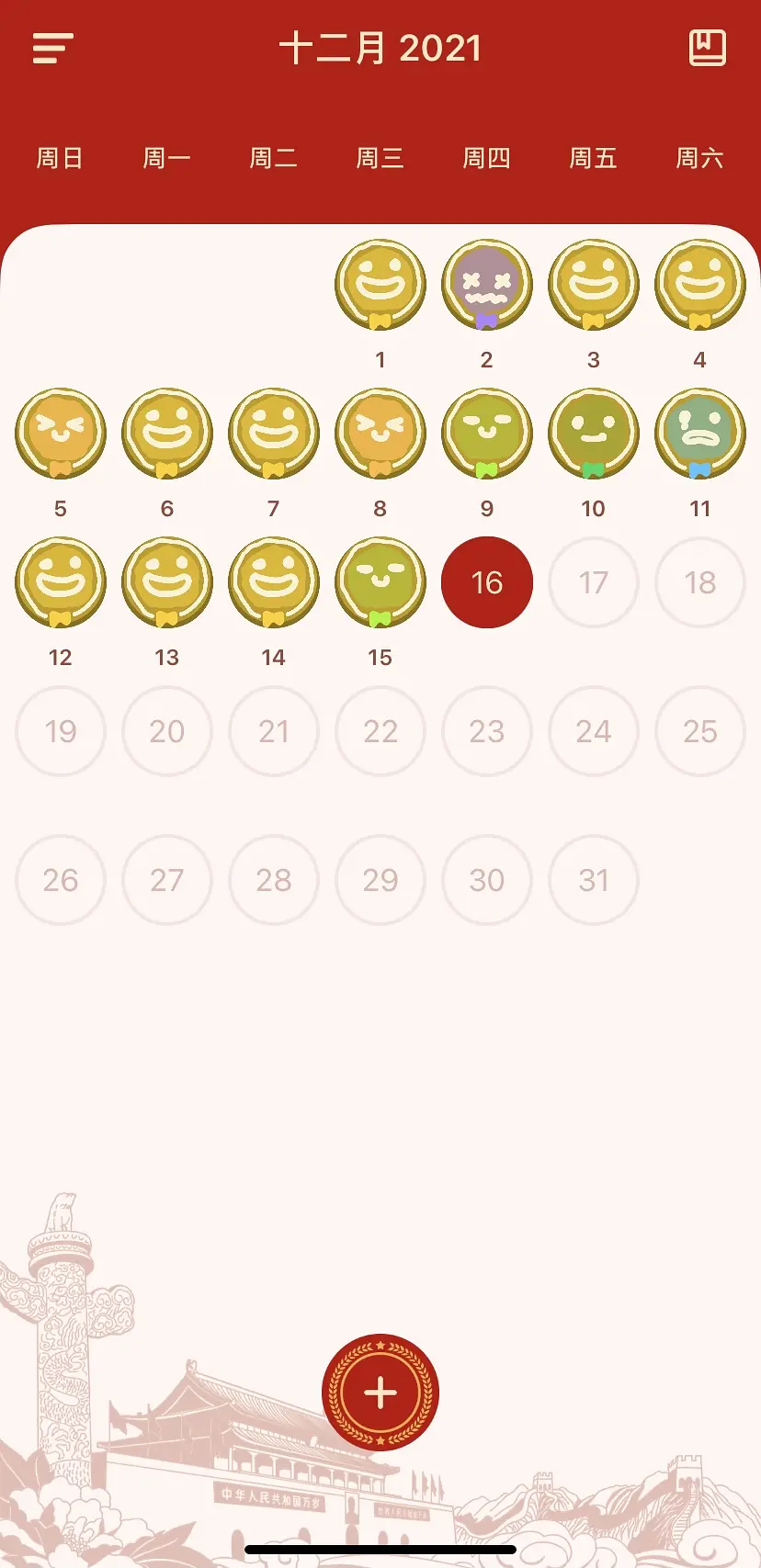View the mood entry for day 15
761x1568 pixels.
click(380, 582)
